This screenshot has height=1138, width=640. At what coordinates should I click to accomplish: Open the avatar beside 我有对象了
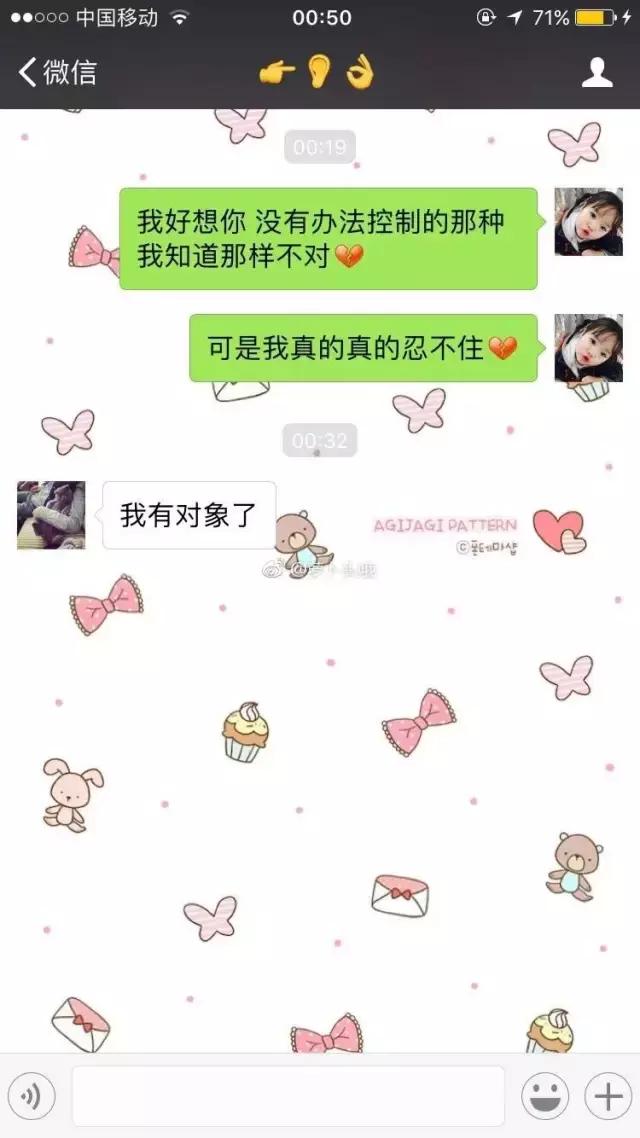51,515
